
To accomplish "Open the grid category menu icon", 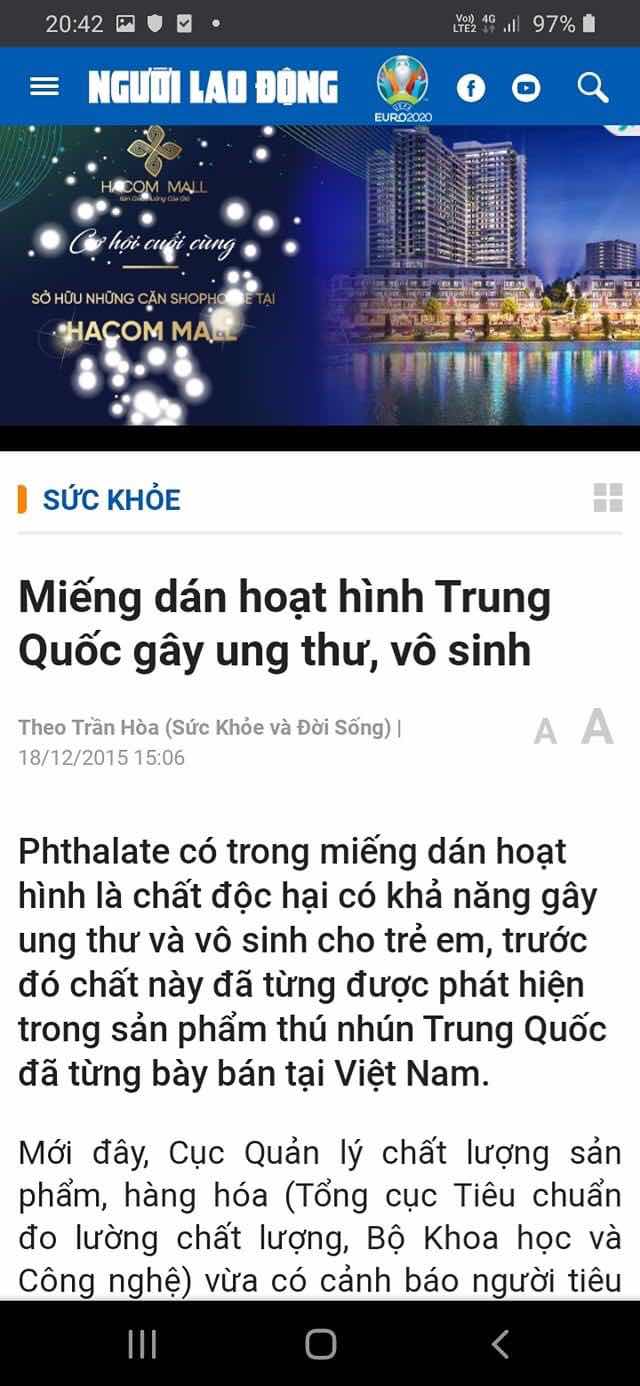I will coord(607,498).
